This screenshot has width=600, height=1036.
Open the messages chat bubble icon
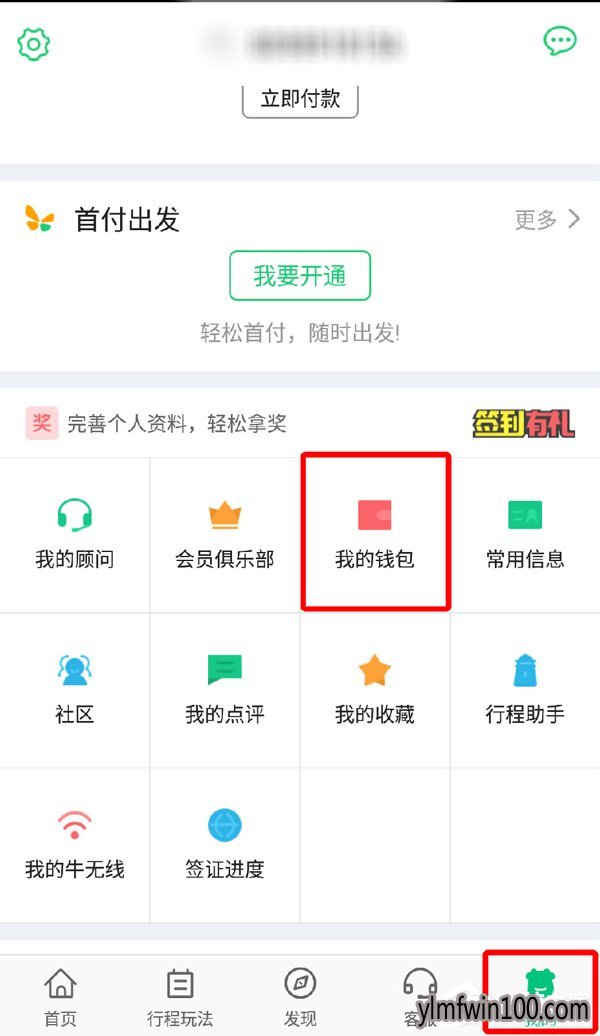(559, 41)
